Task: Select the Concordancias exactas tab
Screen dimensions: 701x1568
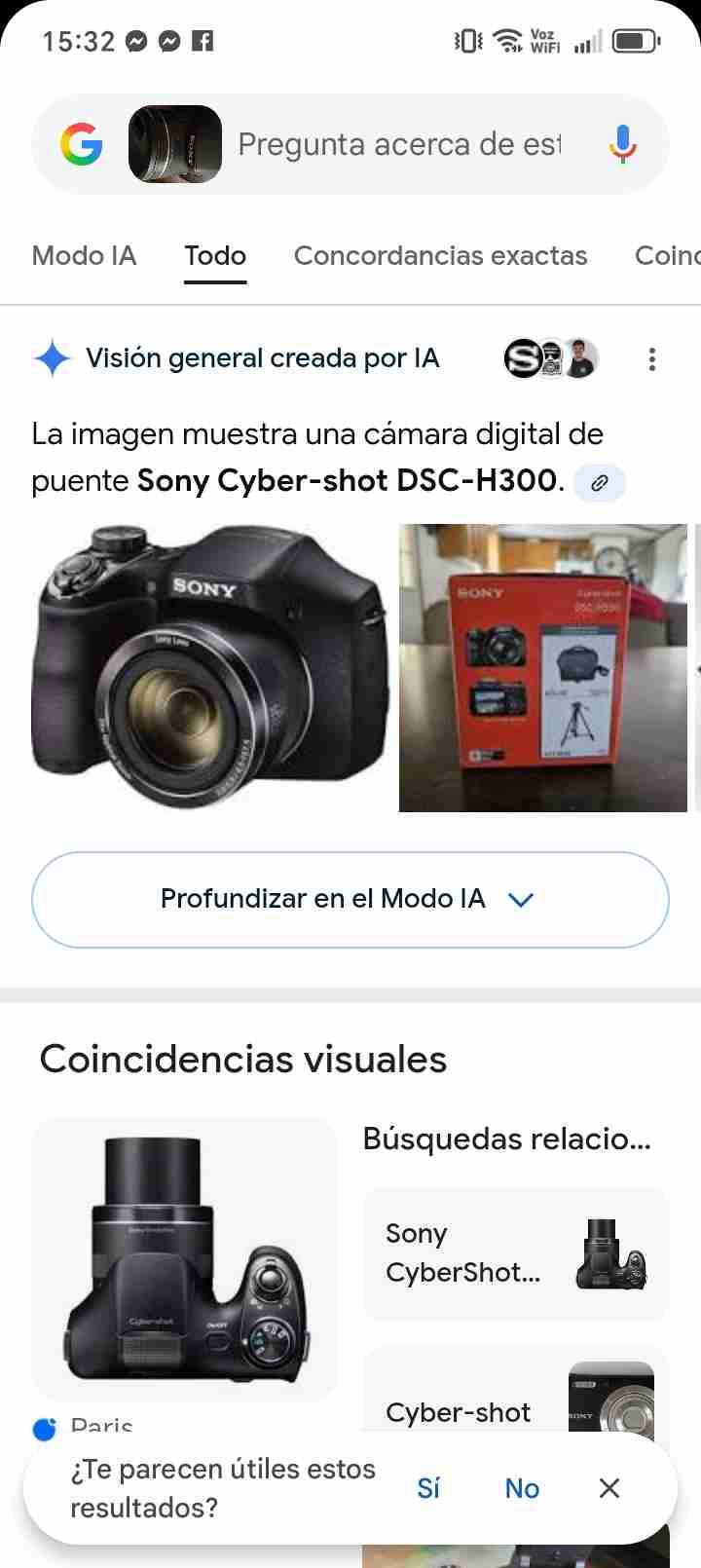Action: click(440, 255)
